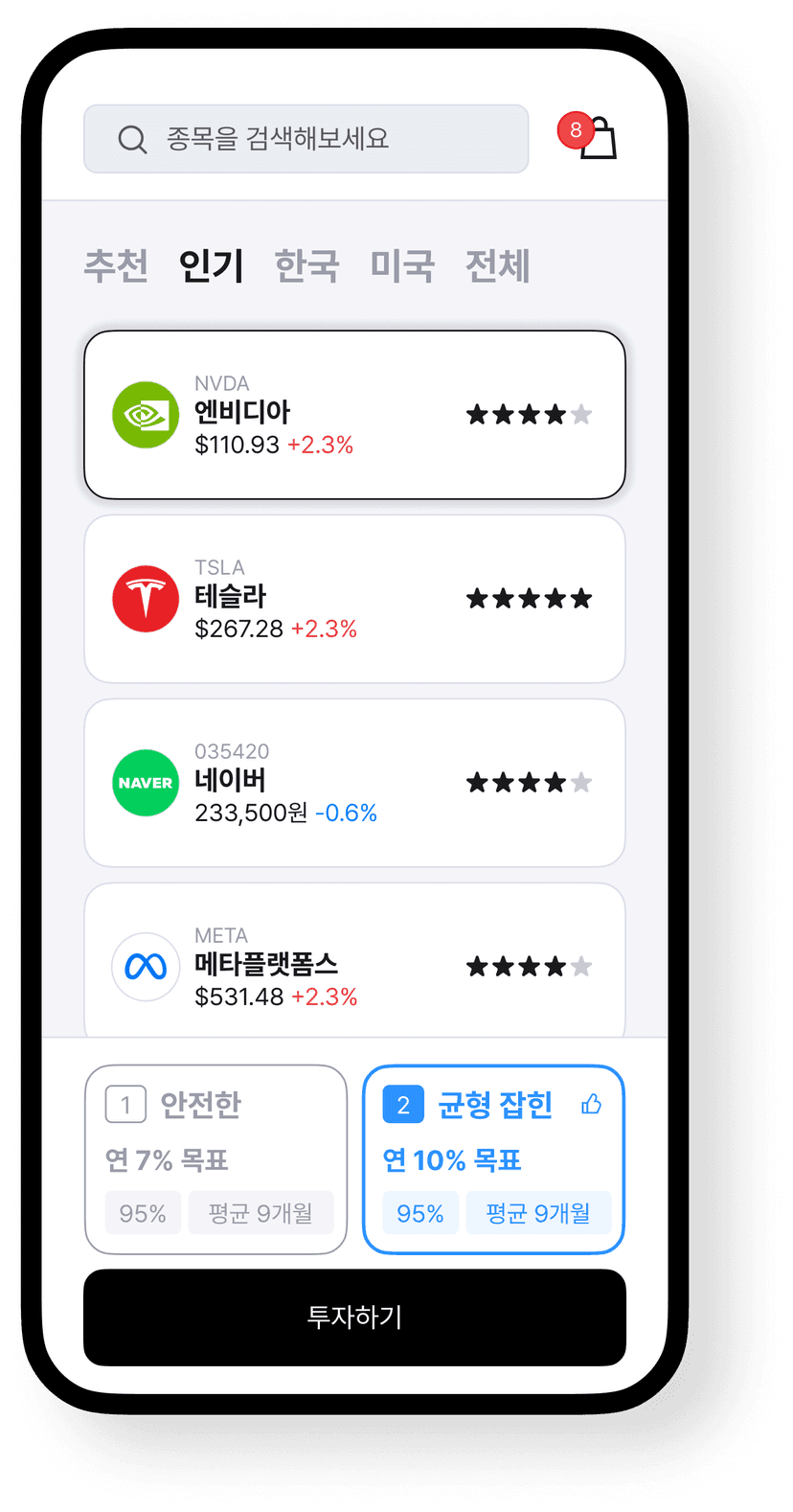Click the 233,500원 네이버 price text

tap(251, 813)
